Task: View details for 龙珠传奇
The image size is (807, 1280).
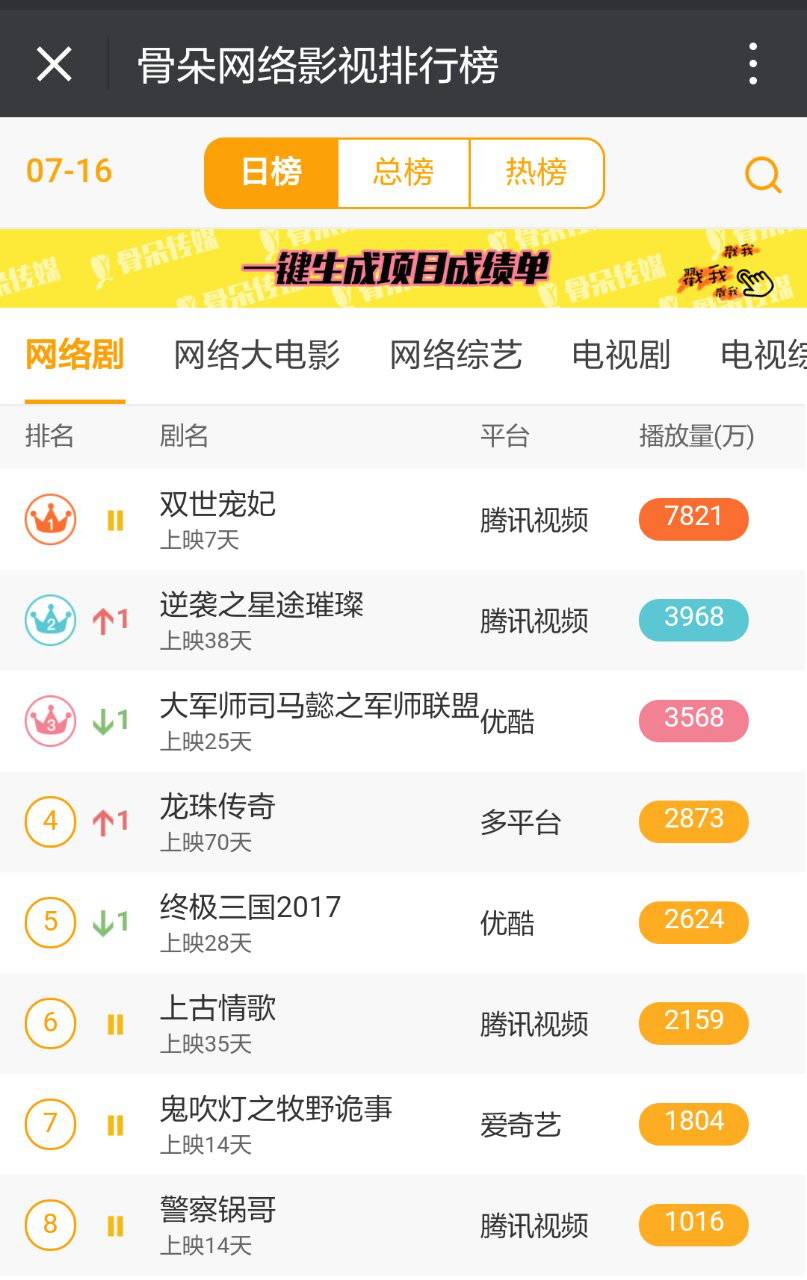Action: (x=403, y=822)
